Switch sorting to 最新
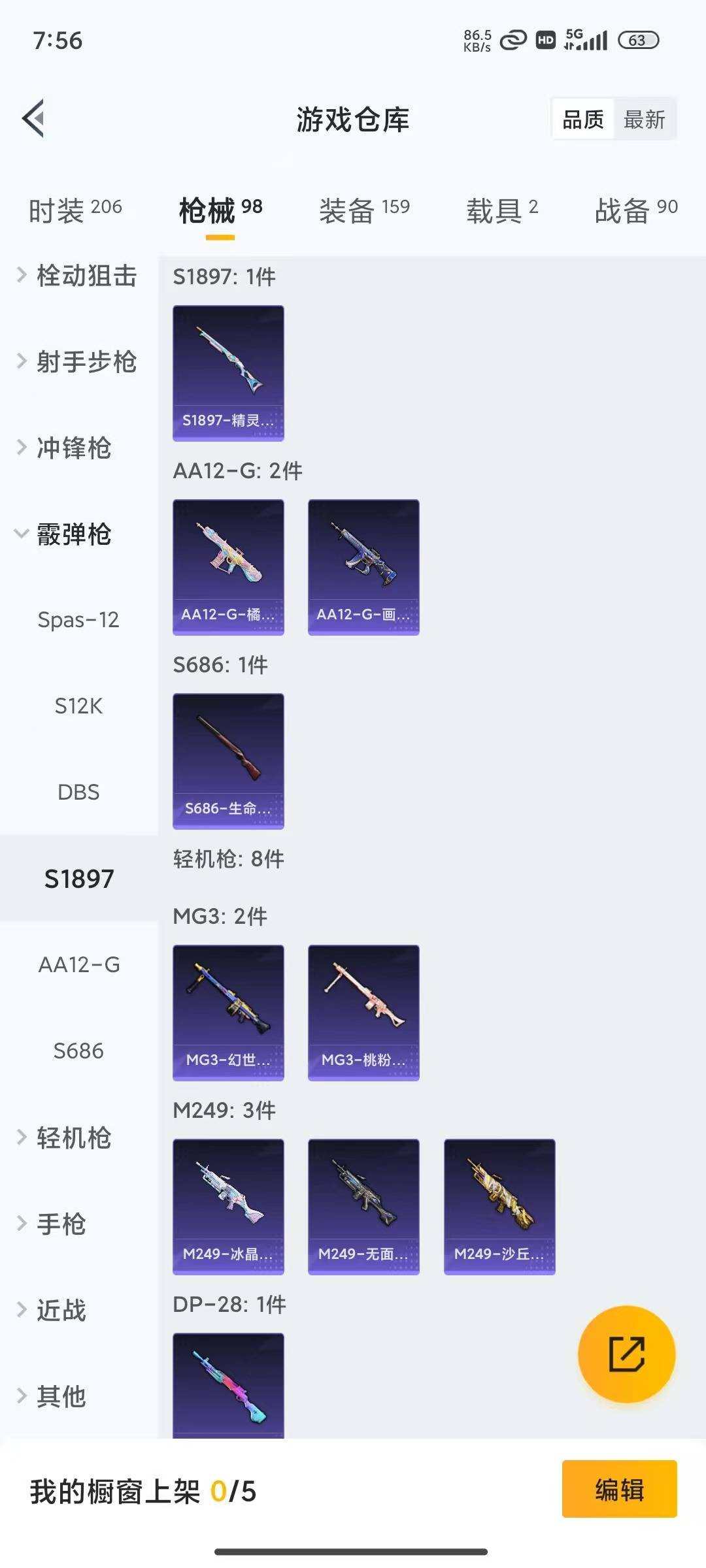This screenshot has height=1568, width=706. click(645, 120)
